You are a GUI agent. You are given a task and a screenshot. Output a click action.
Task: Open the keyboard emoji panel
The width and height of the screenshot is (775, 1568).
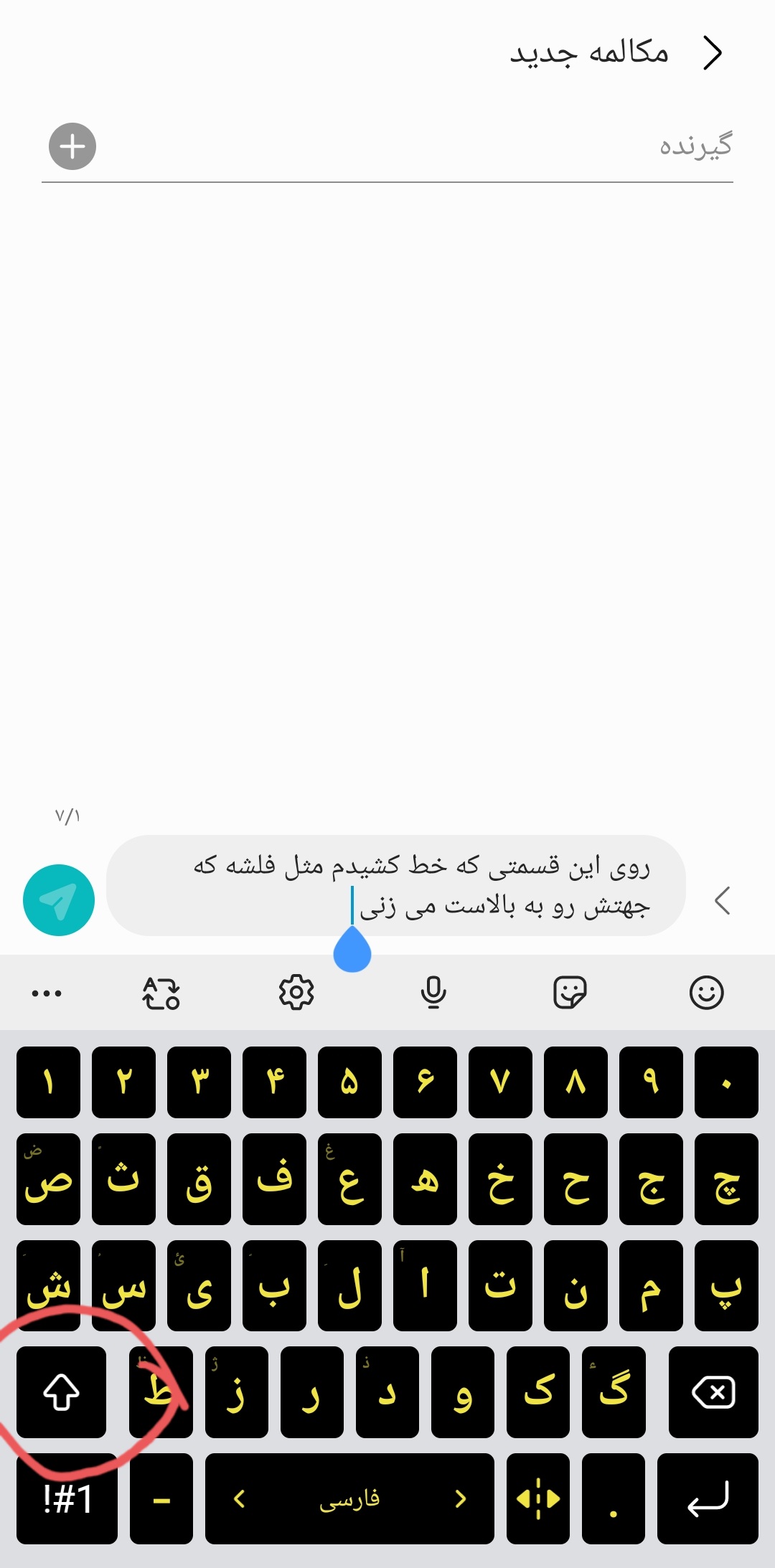(x=706, y=993)
